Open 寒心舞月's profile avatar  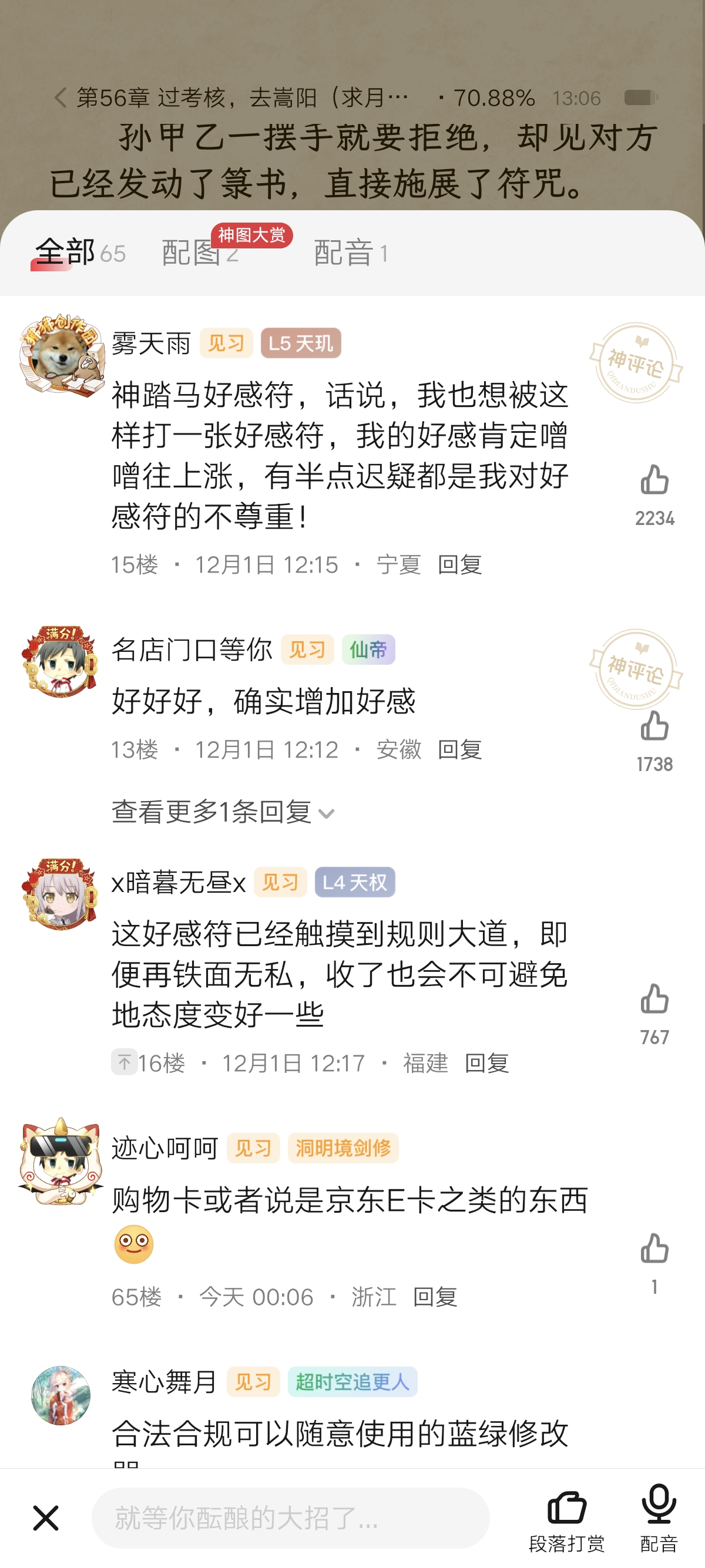pos(61,1395)
